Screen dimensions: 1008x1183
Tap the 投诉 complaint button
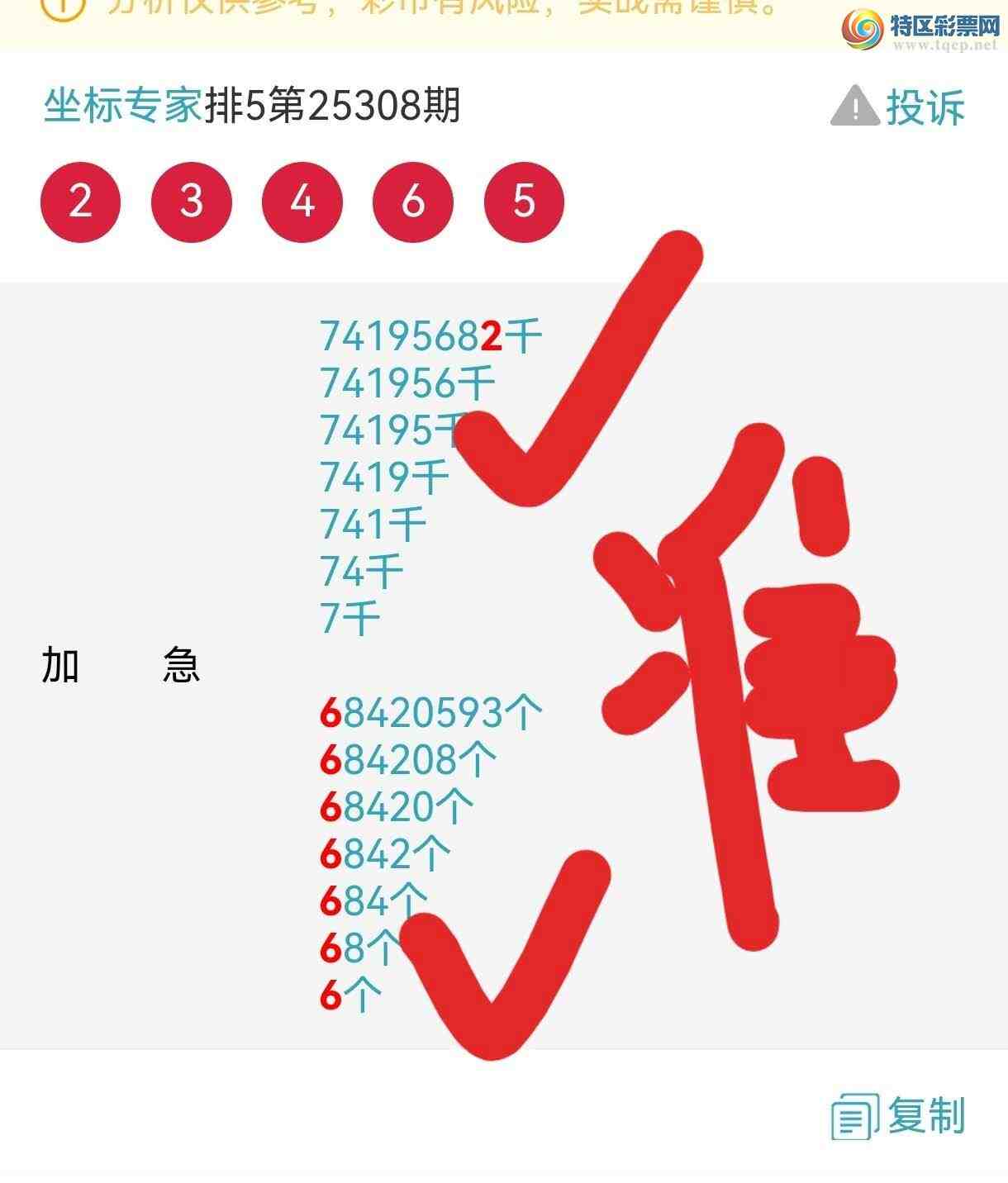tap(899, 107)
